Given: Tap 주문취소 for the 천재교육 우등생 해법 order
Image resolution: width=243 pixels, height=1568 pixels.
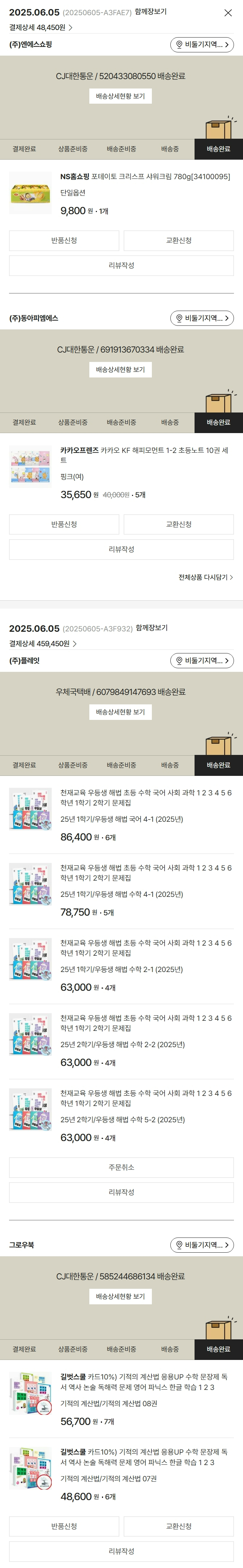Looking at the screenshot, I should click(x=121, y=1167).
